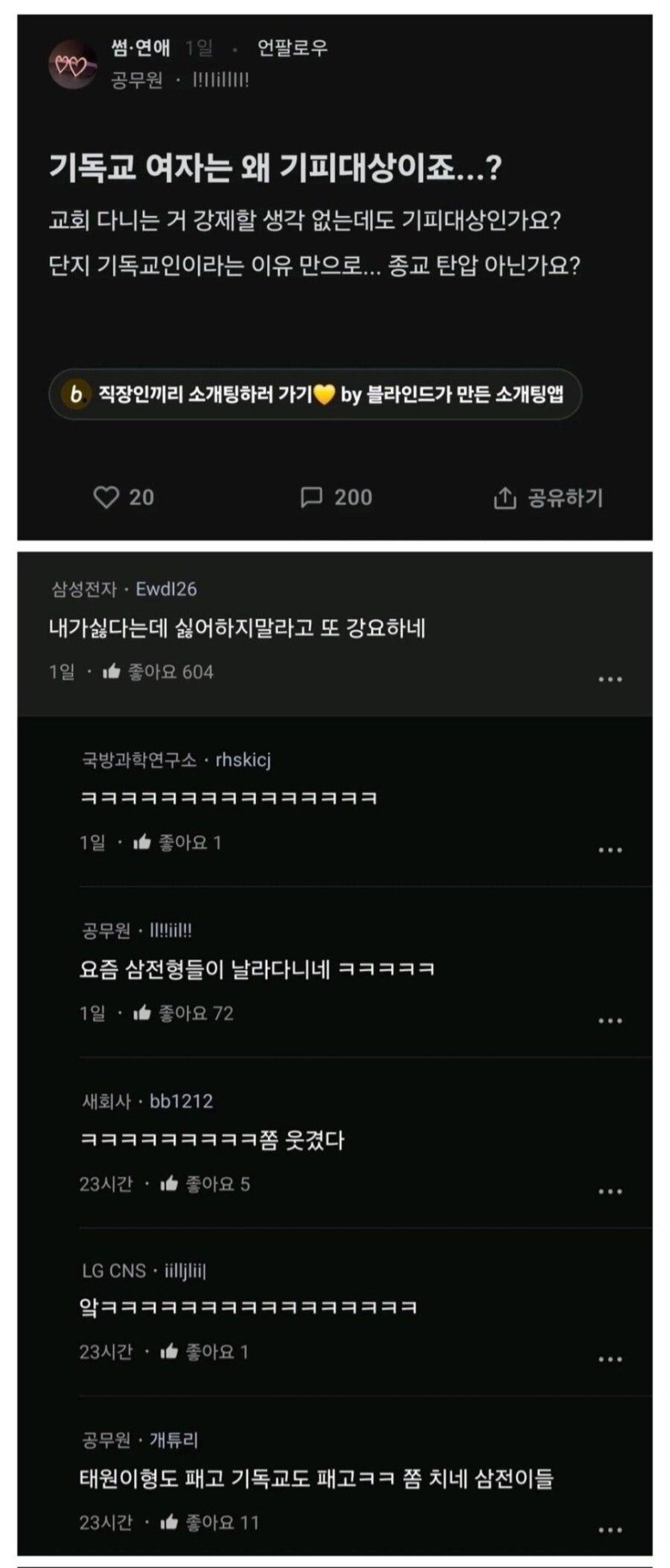Open the post's 200 comments

click(311, 497)
